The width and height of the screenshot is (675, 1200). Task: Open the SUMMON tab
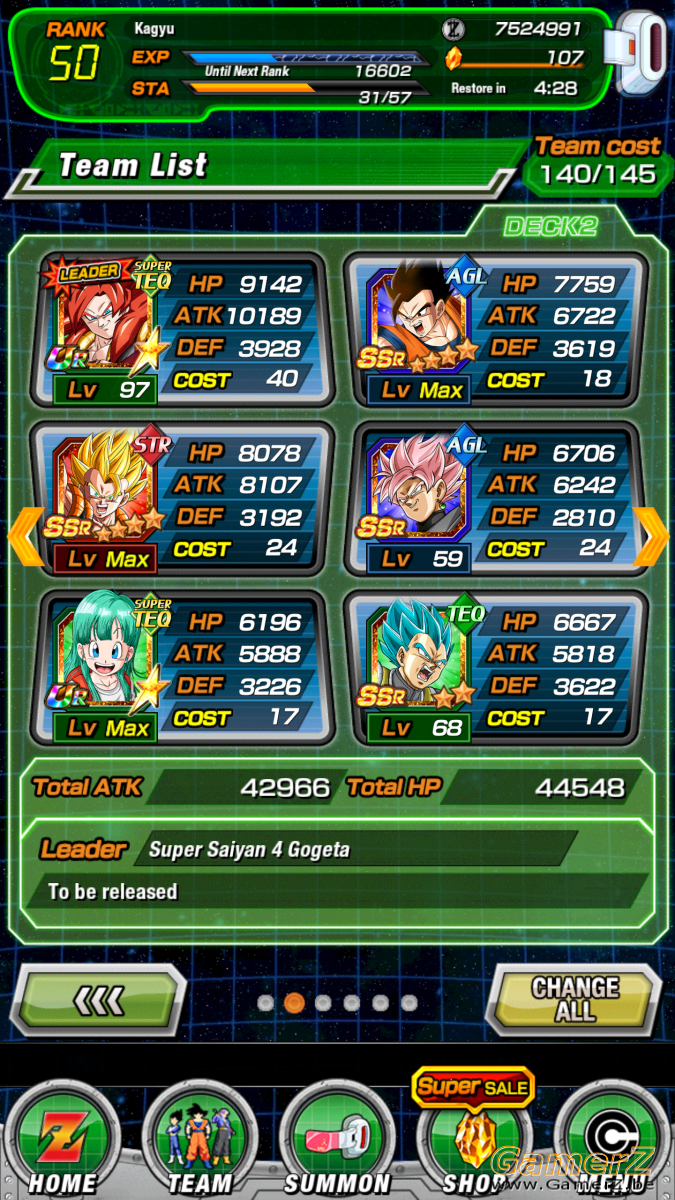click(x=337, y=1140)
